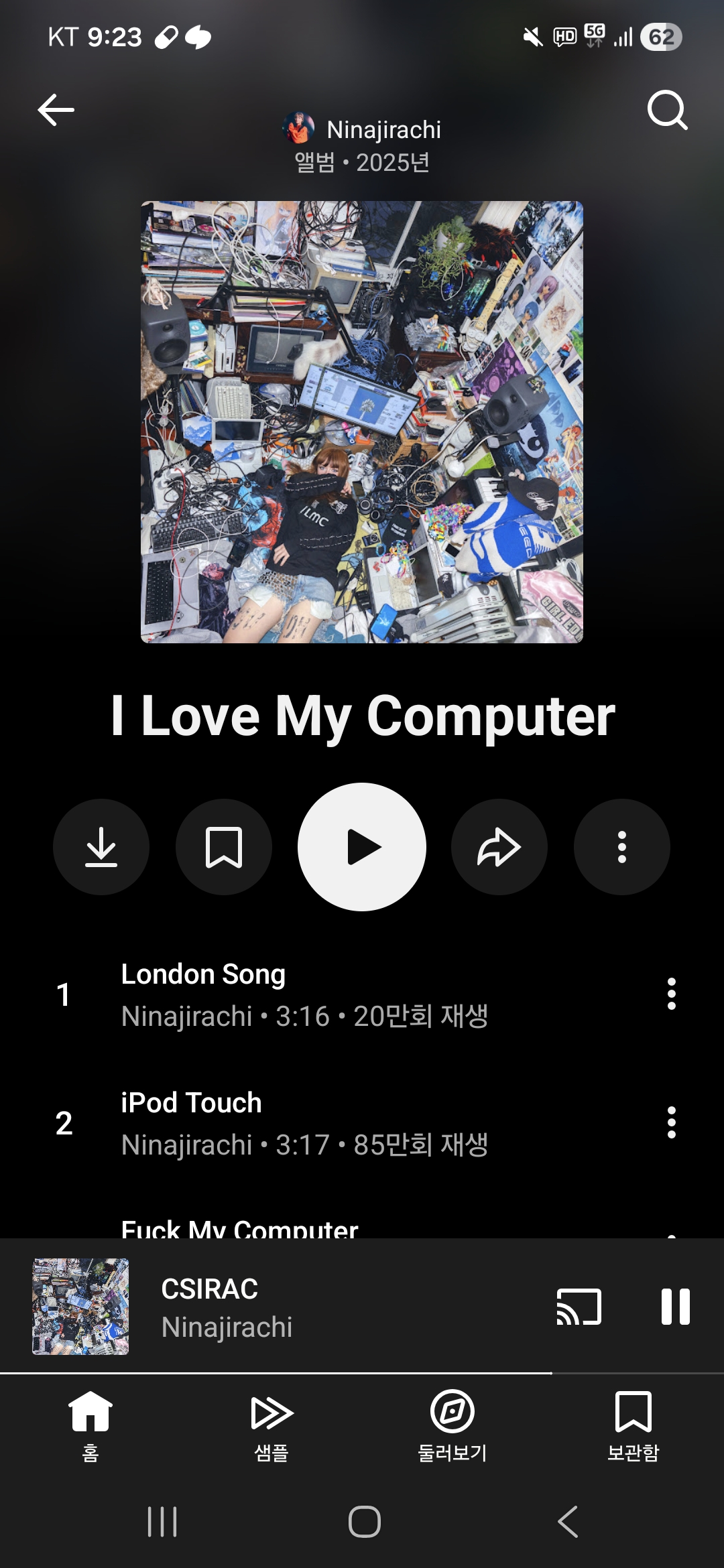Open album options with three-dot menu
The height and width of the screenshot is (1568, 724).
click(621, 846)
